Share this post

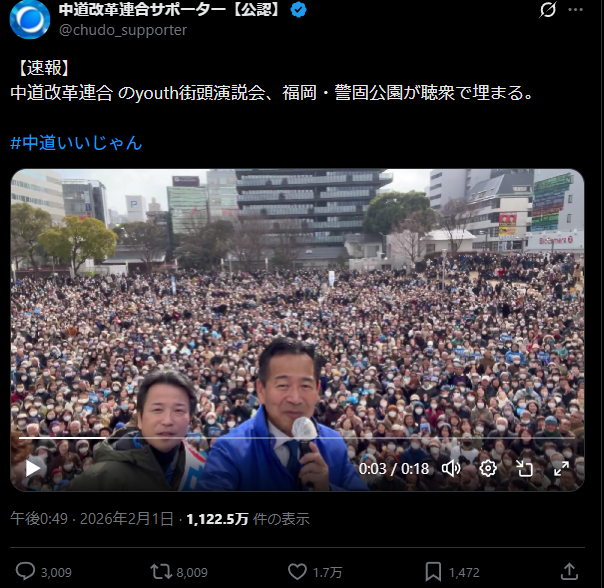point(569,572)
